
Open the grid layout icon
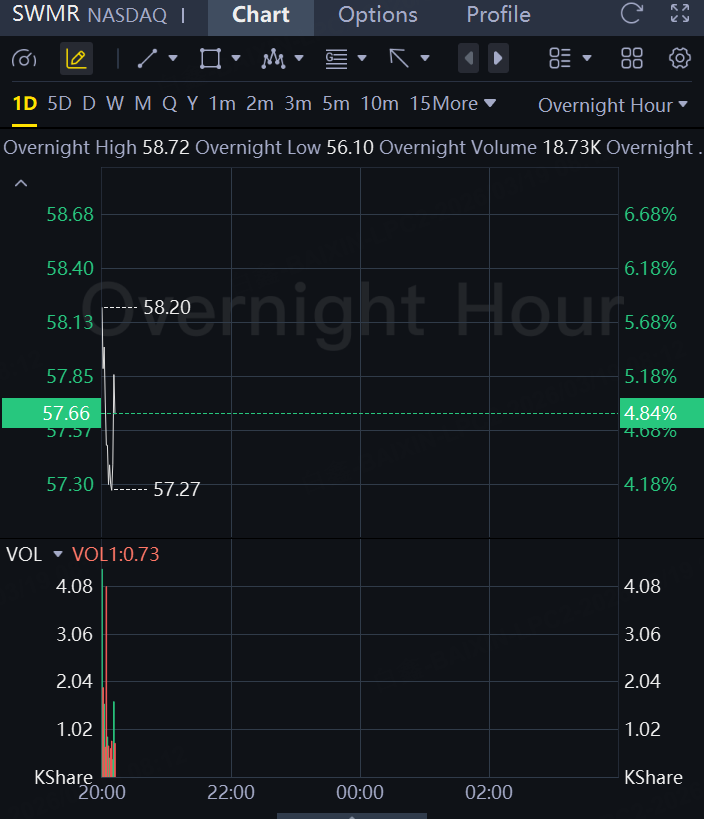click(x=632, y=58)
